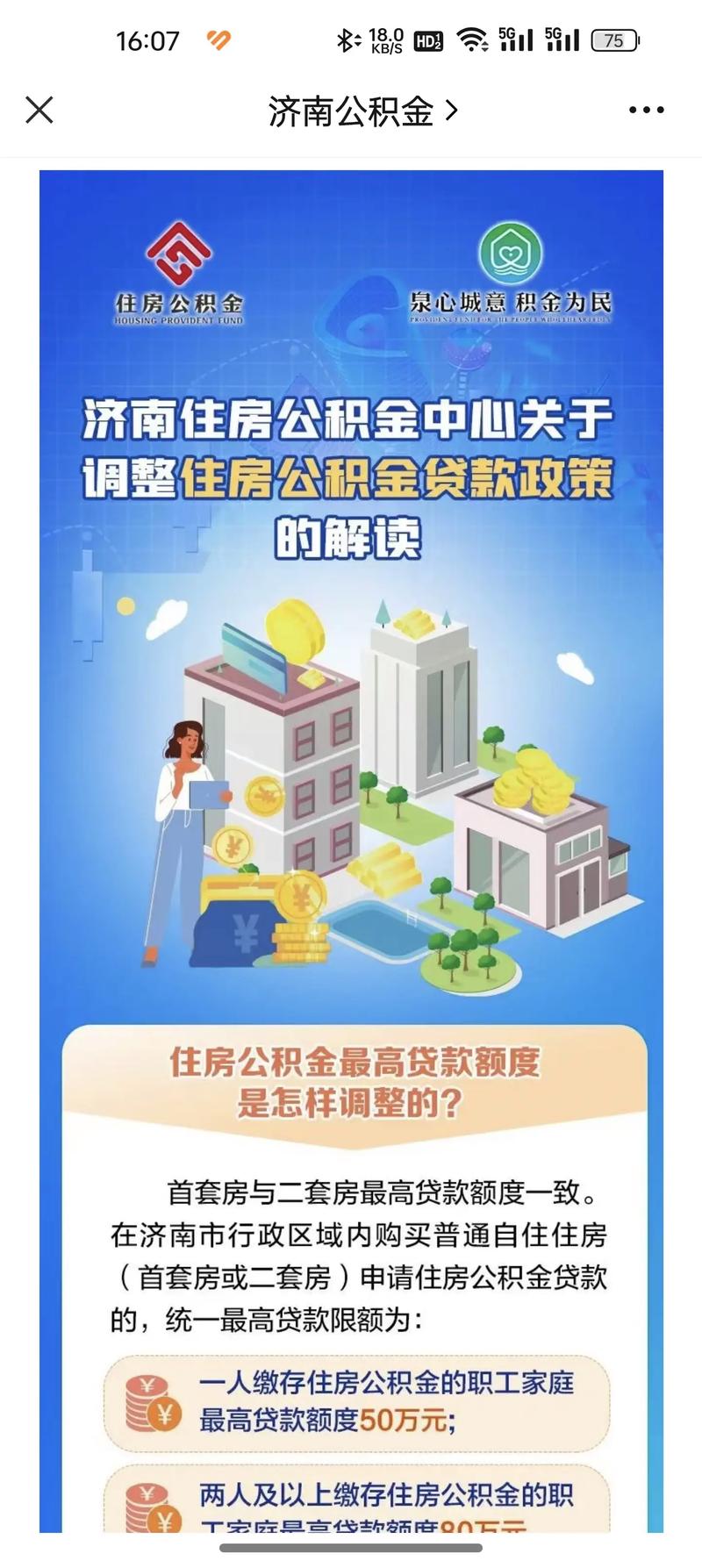Expand account details via the chevron after 济南公积金
The image size is (702, 1568).
(451, 111)
